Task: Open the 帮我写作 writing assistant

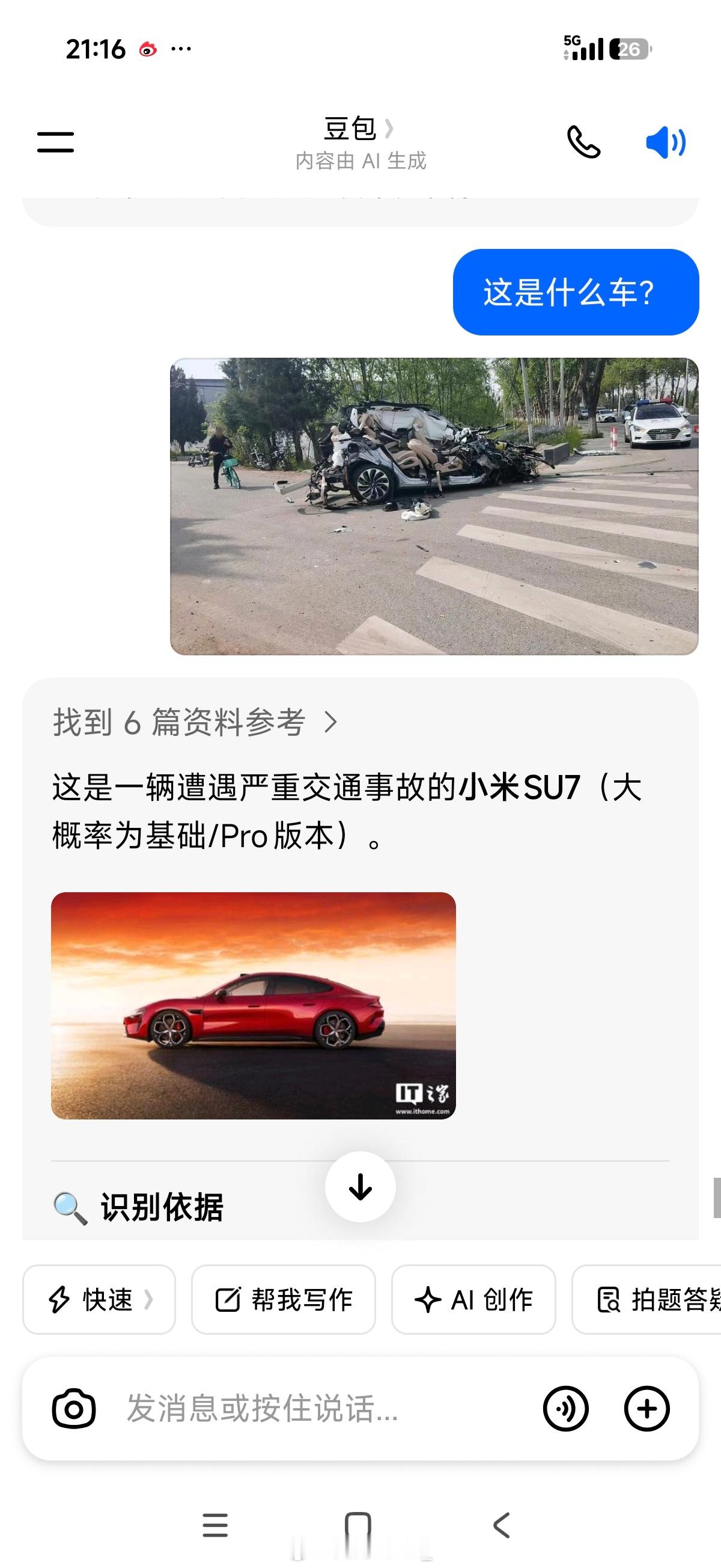Action: (x=284, y=1299)
